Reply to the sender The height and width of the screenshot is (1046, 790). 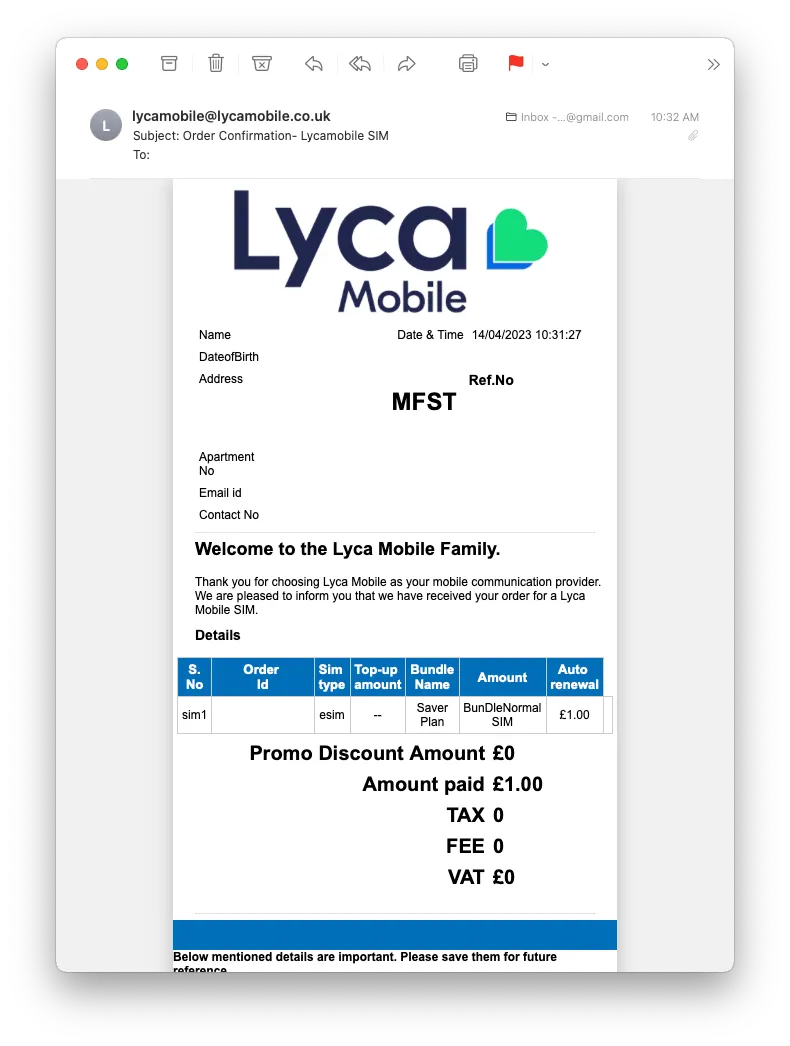click(314, 64)
